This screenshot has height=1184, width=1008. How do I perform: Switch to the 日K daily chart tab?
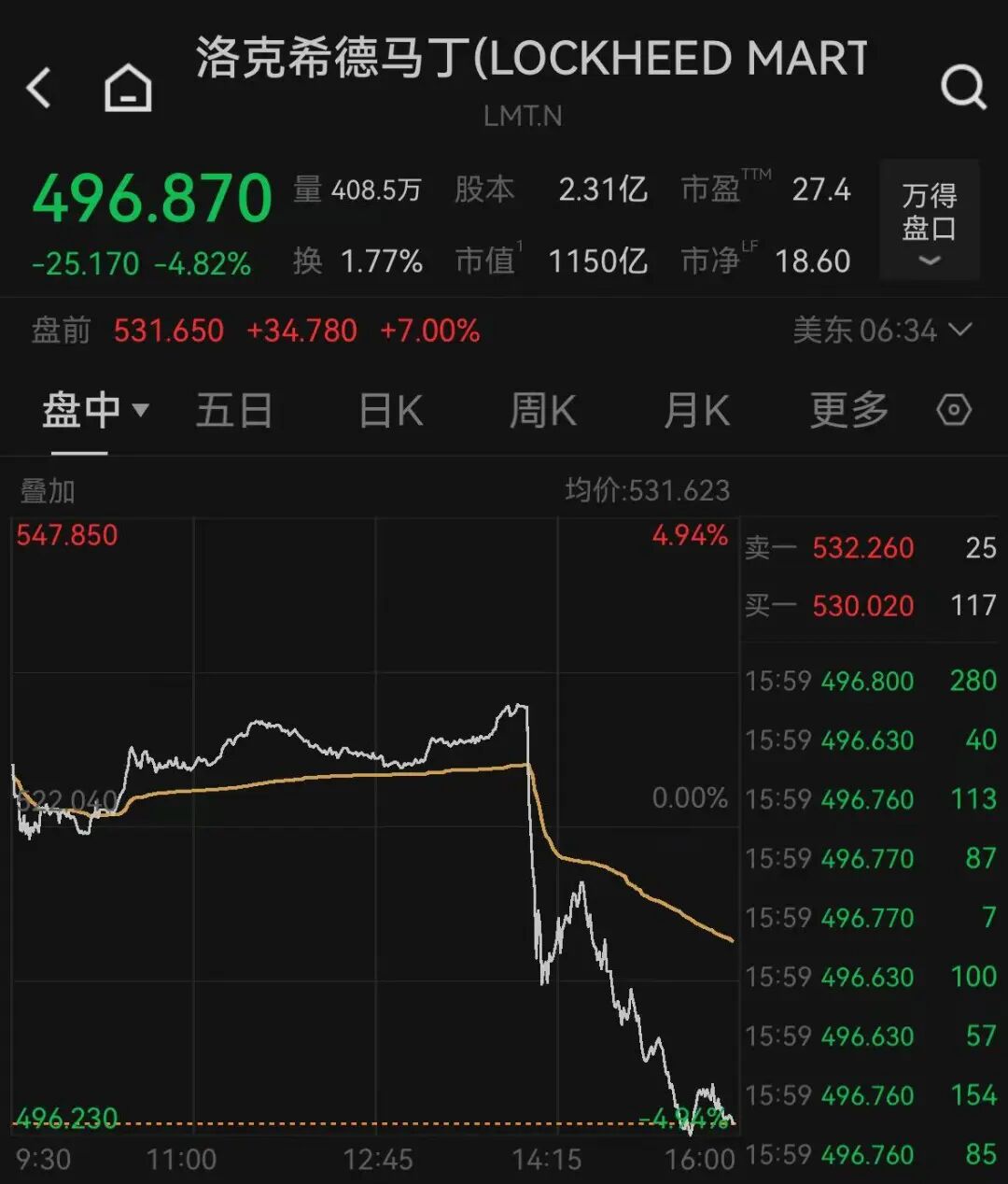tap(389, 409)
